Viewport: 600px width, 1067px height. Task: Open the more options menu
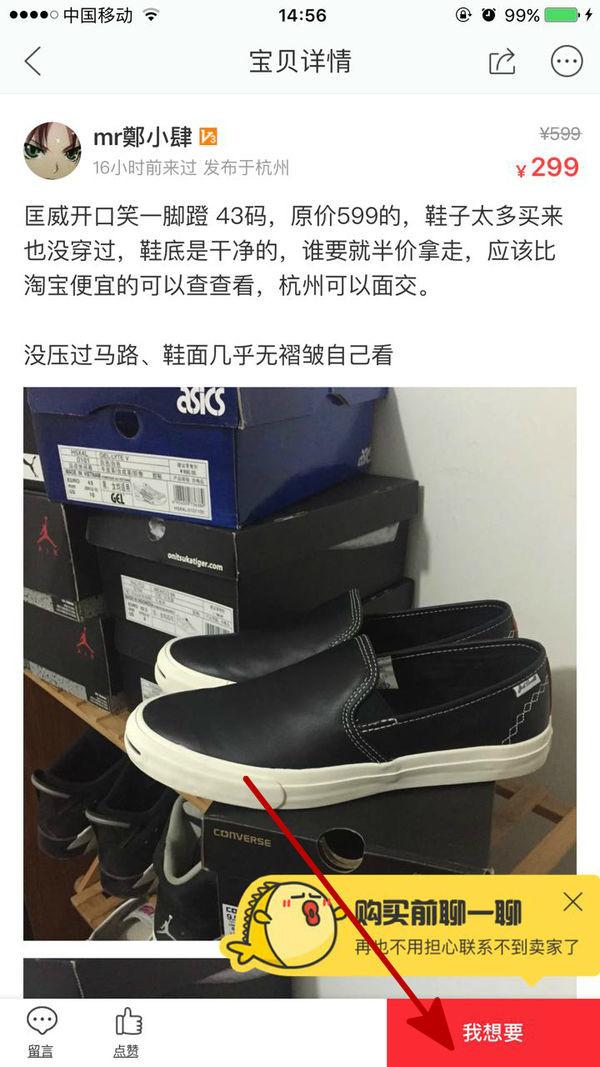(x=566, y=62)
